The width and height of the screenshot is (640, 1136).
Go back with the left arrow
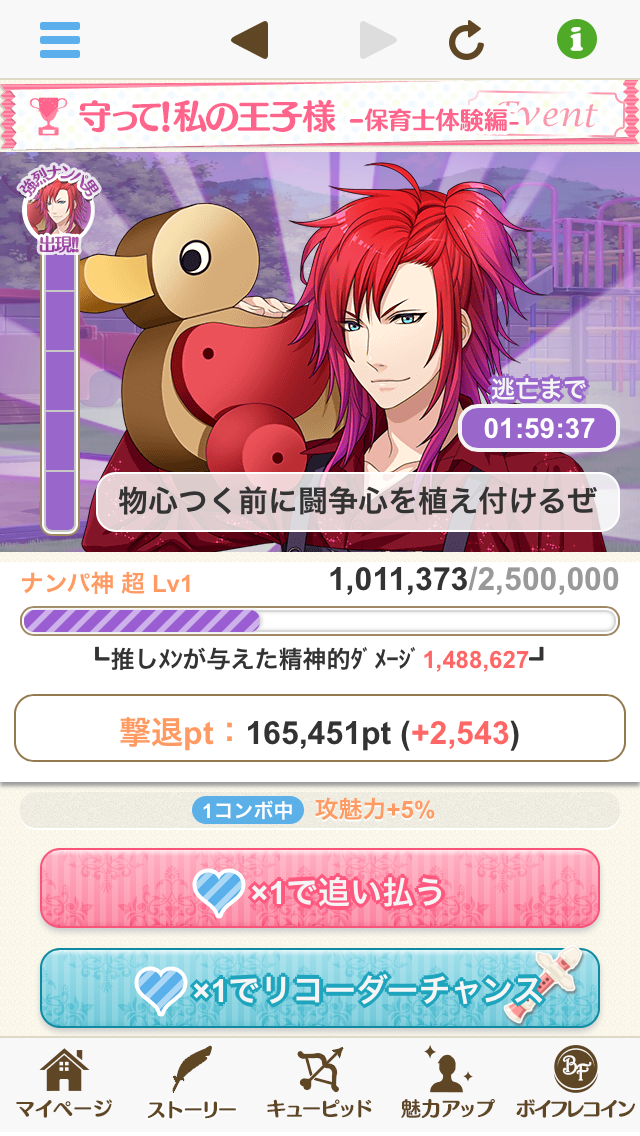pyautogui.click(x=250, y=40)
